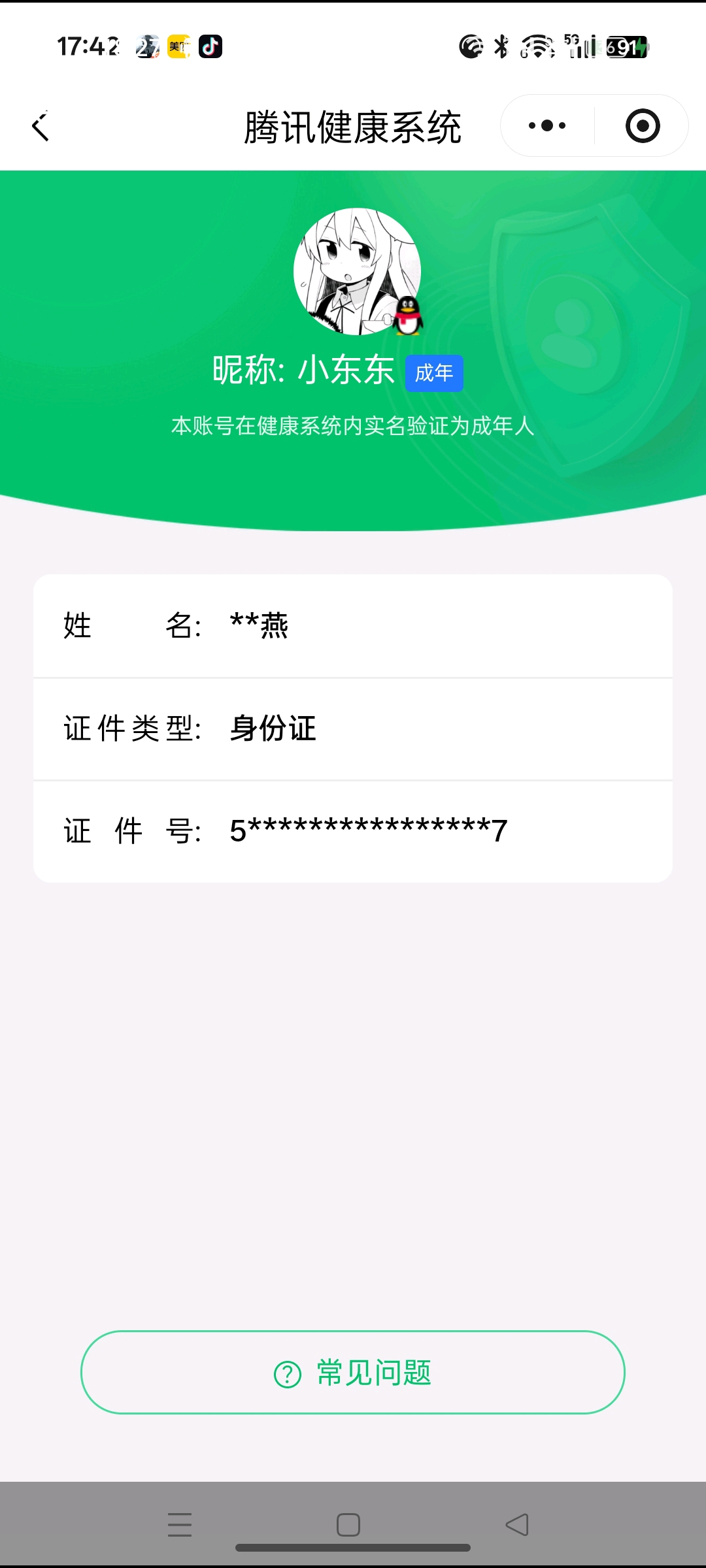Open the mini program three-dot options menu
The image size is (706, 1568).
tap(547, 125)
